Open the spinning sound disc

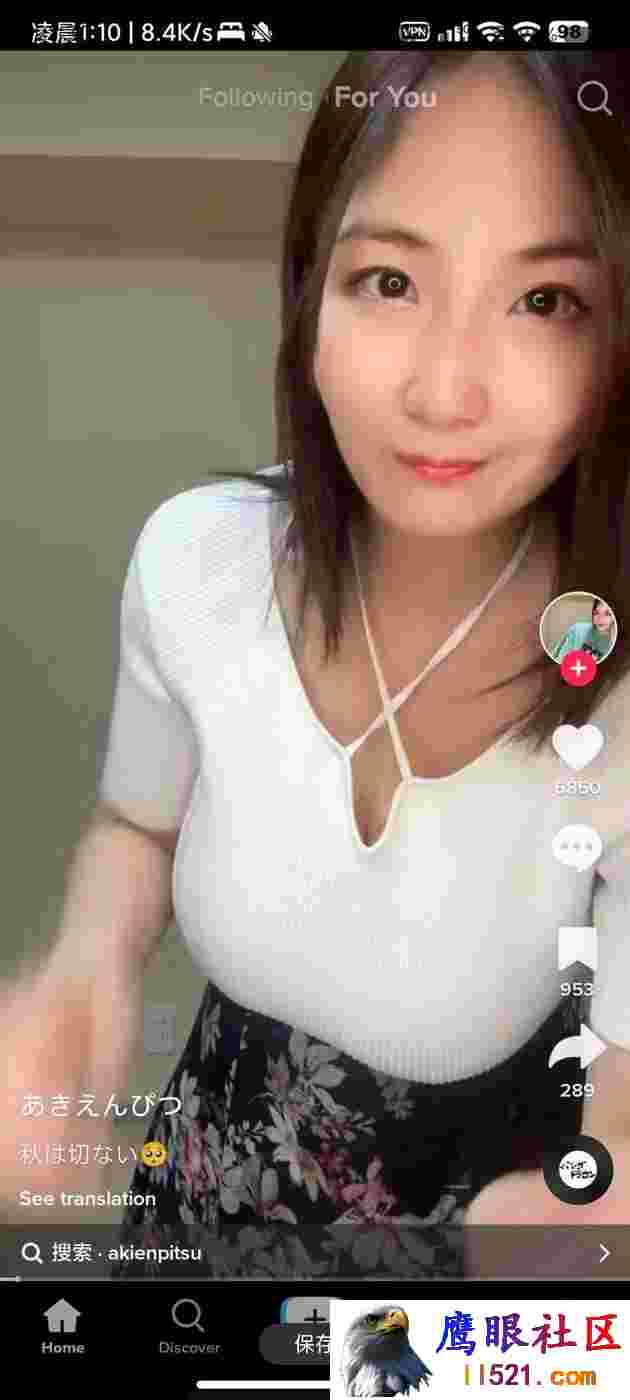pyautogui.click(x=578, y=1169)
